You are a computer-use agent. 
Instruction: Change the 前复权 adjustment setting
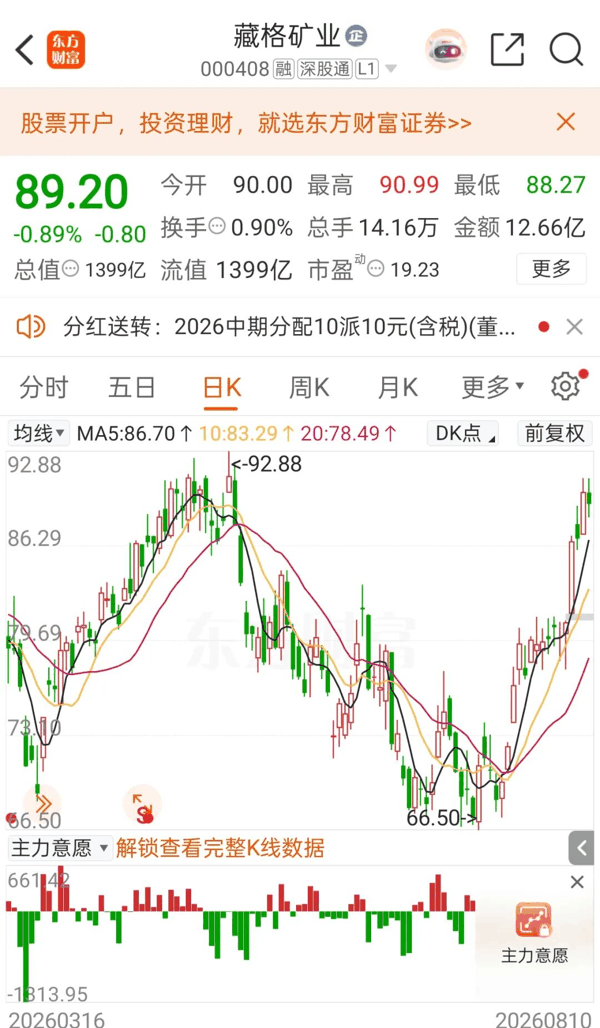pos(554,433)
